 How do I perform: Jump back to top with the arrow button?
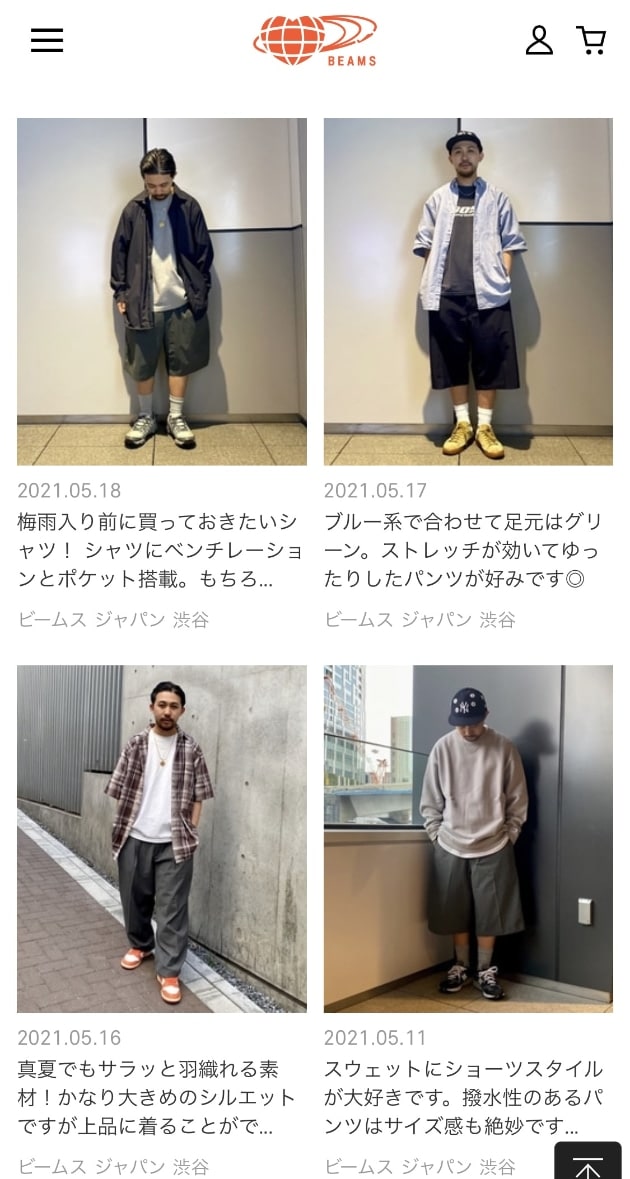(x=588, y=1160)
